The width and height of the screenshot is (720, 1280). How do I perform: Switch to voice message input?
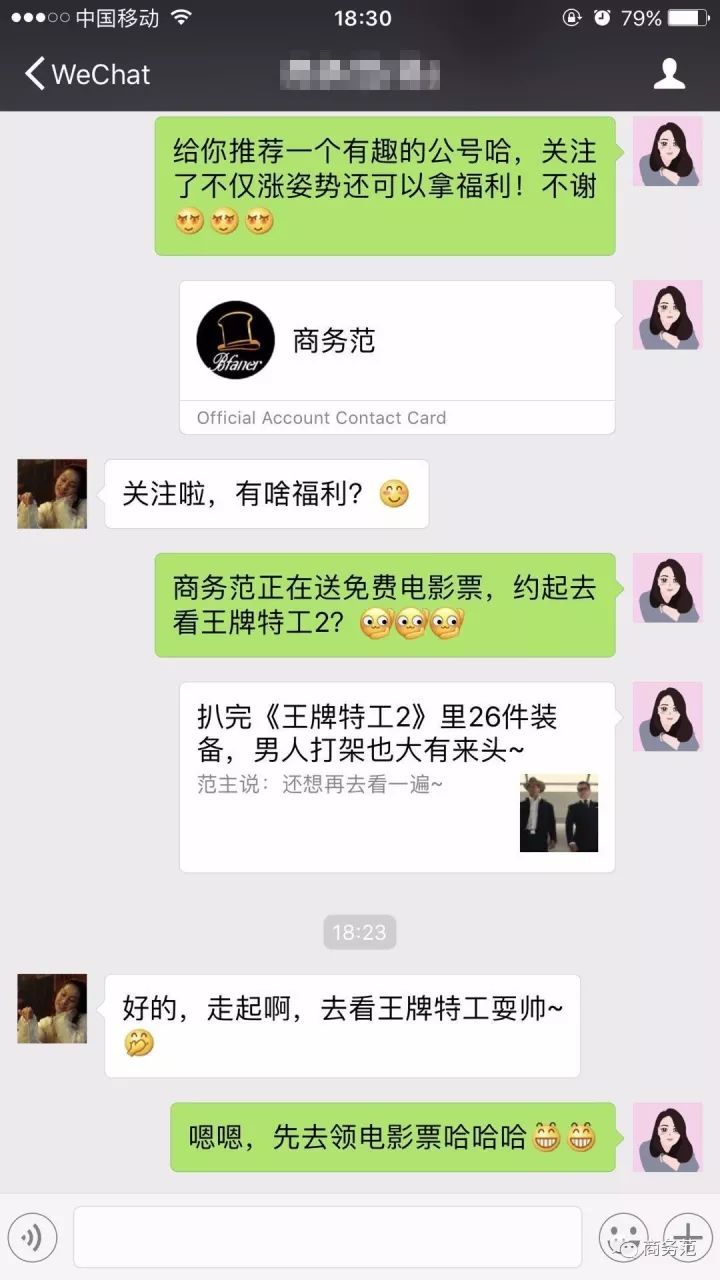point(32,1238)
